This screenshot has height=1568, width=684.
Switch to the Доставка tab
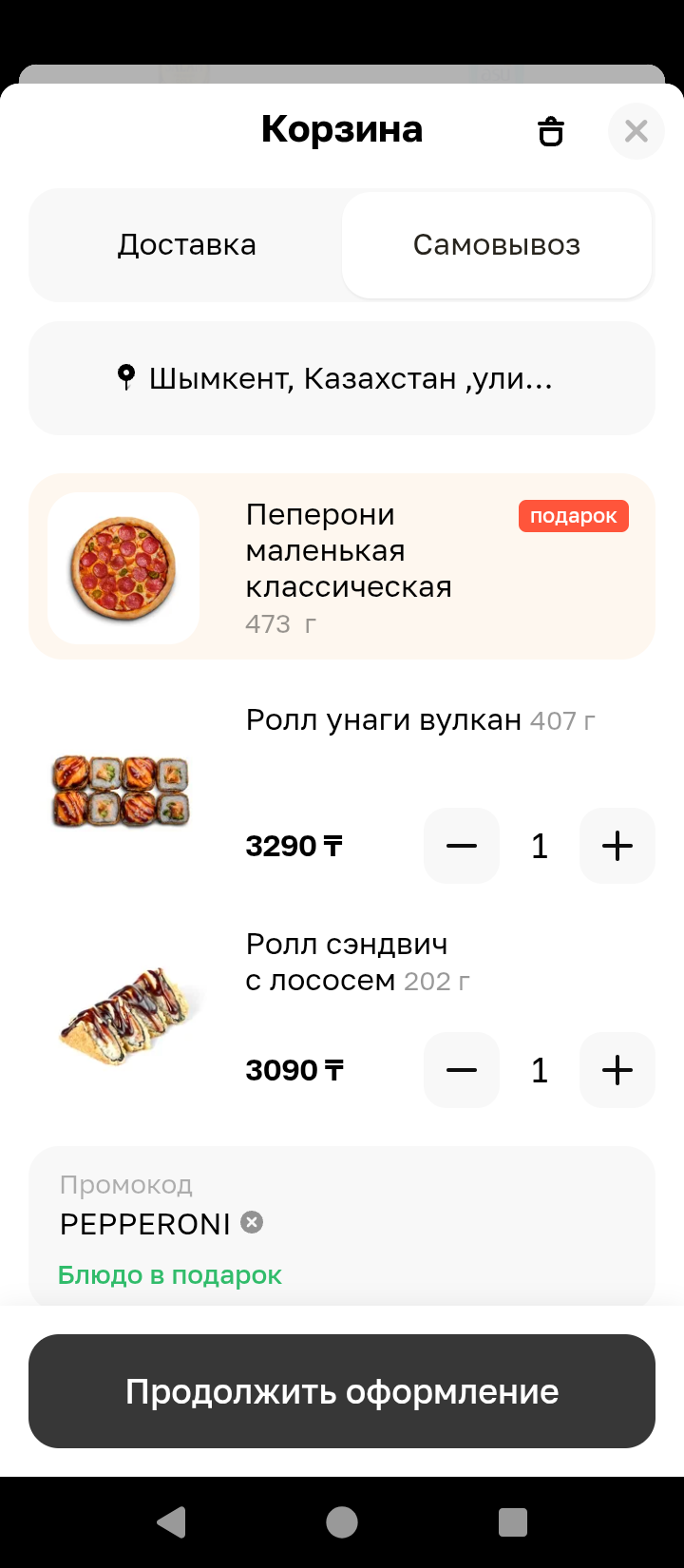pyautogui.click(x=187, y=245)
